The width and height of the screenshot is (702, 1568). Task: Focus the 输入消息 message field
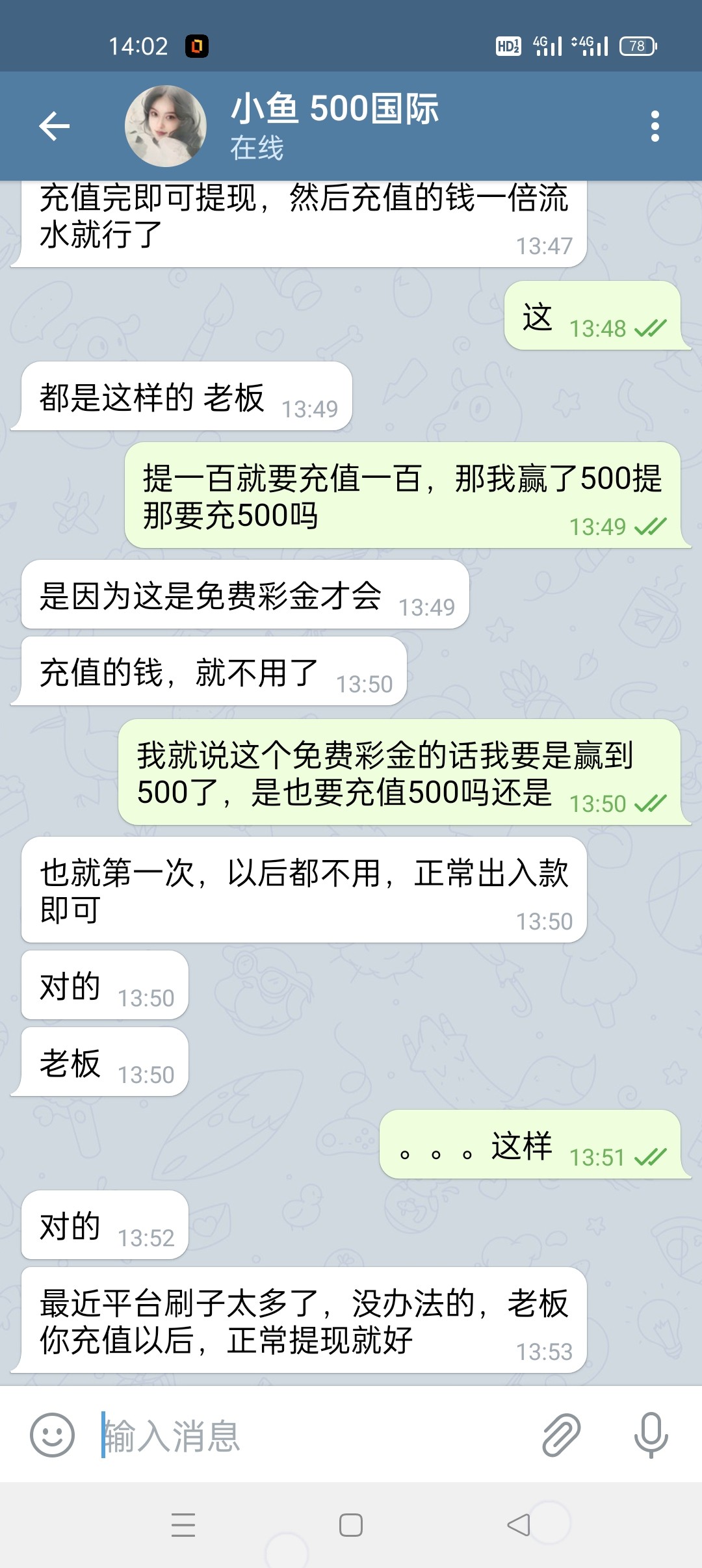[312, 1435]
